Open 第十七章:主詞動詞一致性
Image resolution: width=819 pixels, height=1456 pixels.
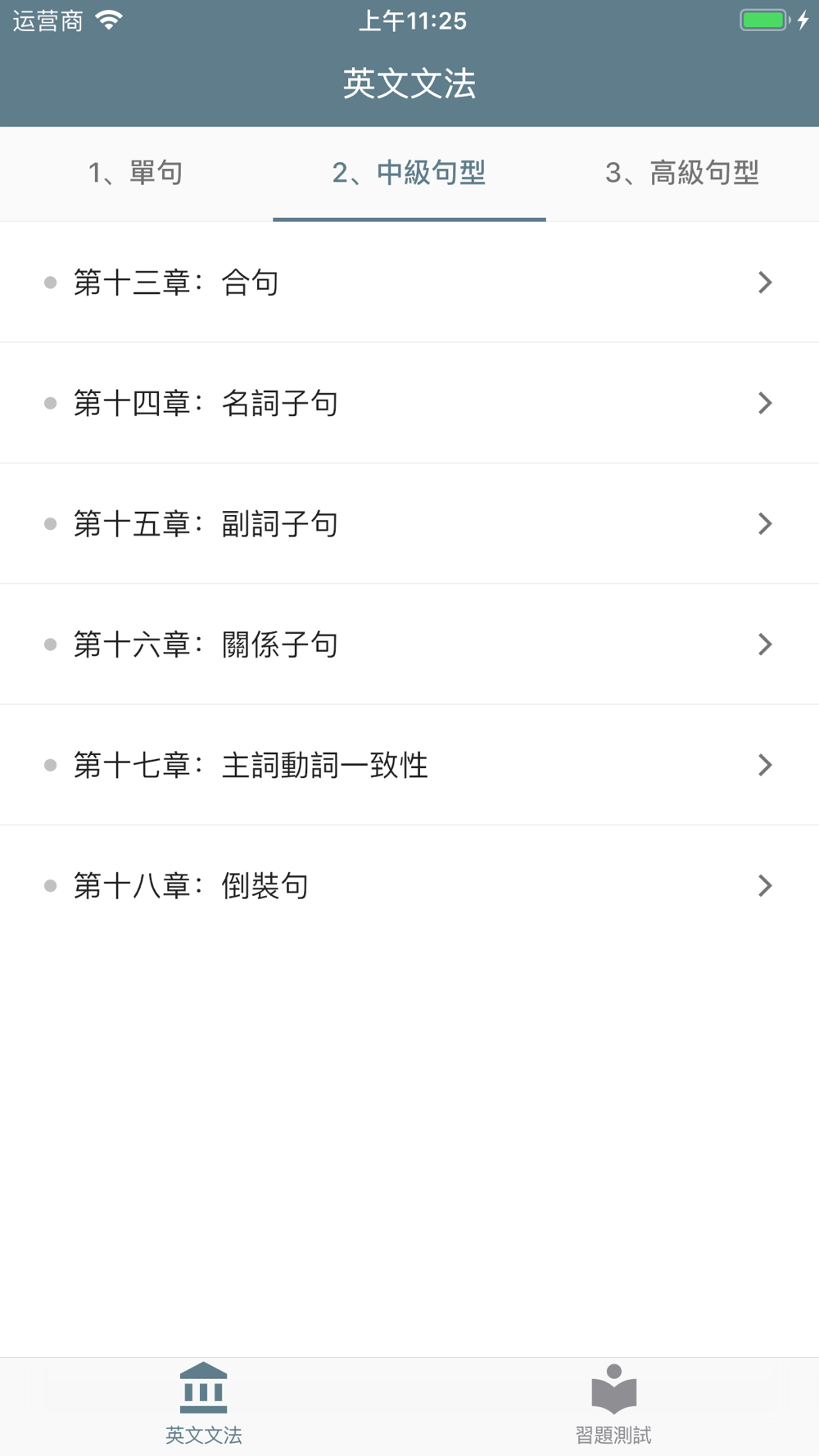(409, 765)
